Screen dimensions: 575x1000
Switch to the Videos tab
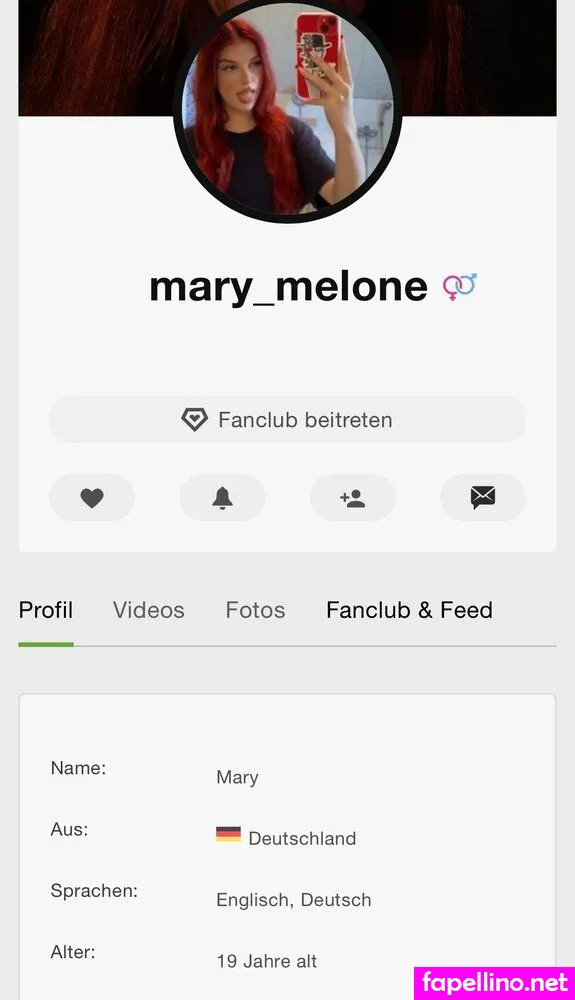click(149, 610)
